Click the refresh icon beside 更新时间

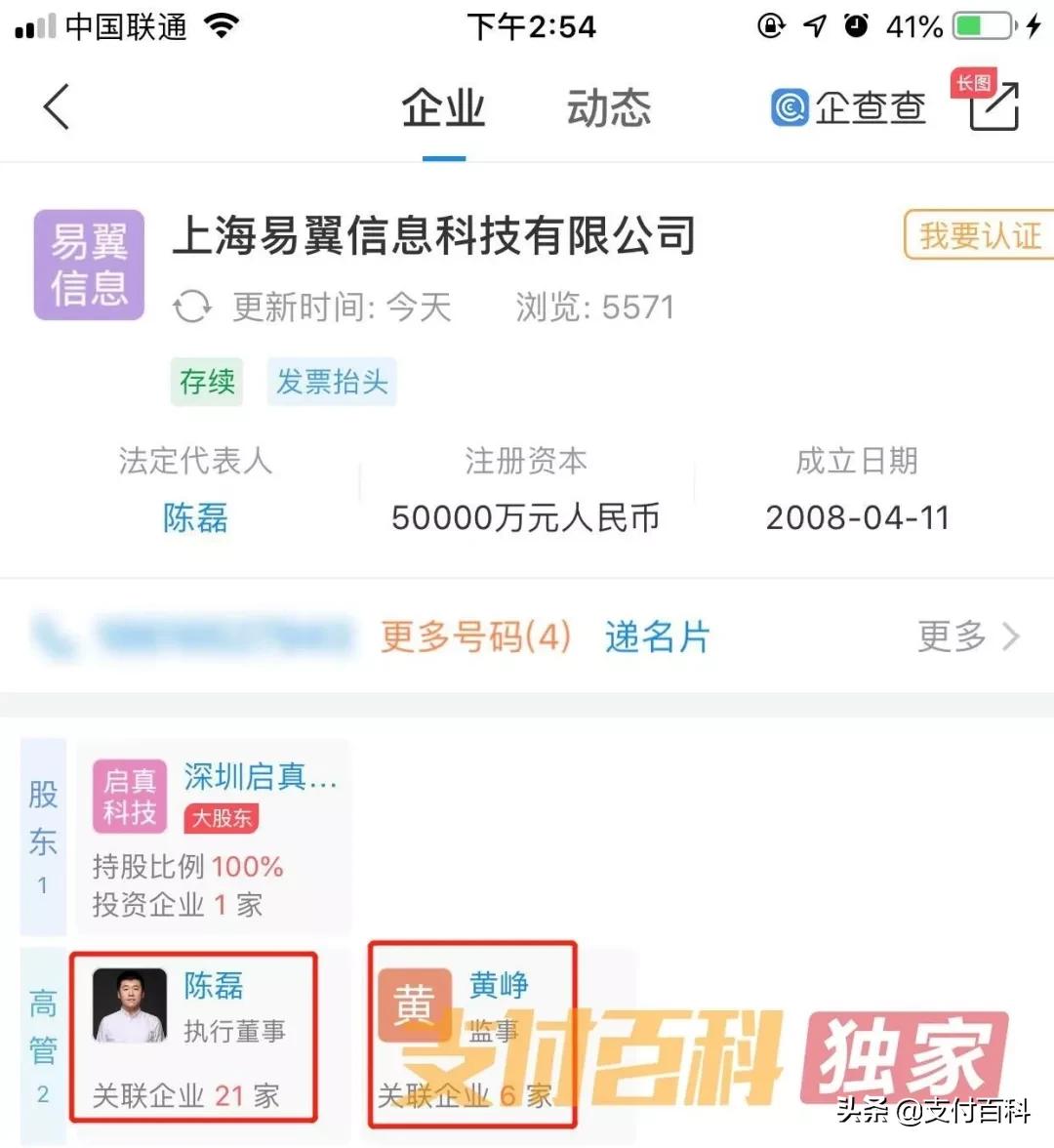click(x=191, y=307)
